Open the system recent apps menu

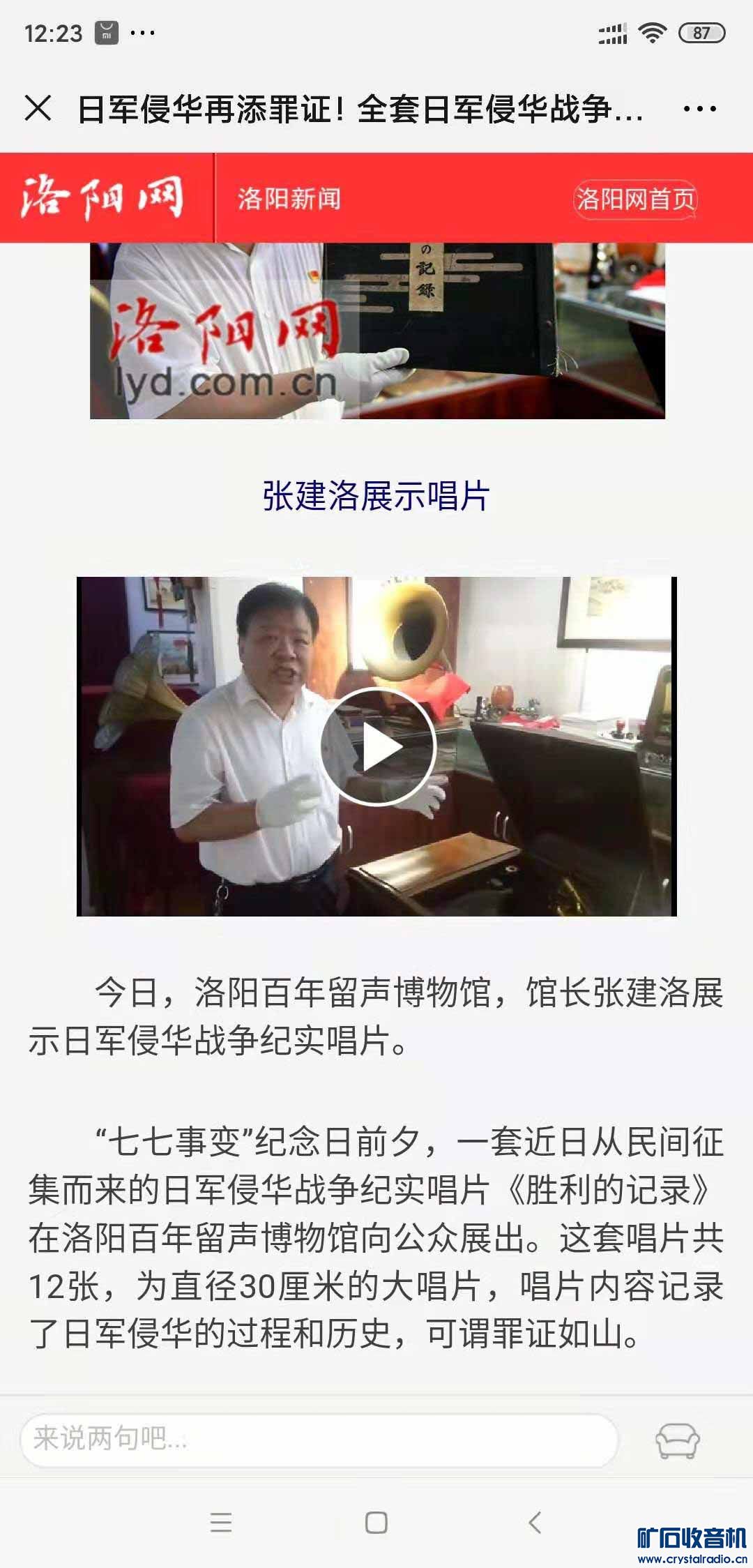pos(220,1522)
